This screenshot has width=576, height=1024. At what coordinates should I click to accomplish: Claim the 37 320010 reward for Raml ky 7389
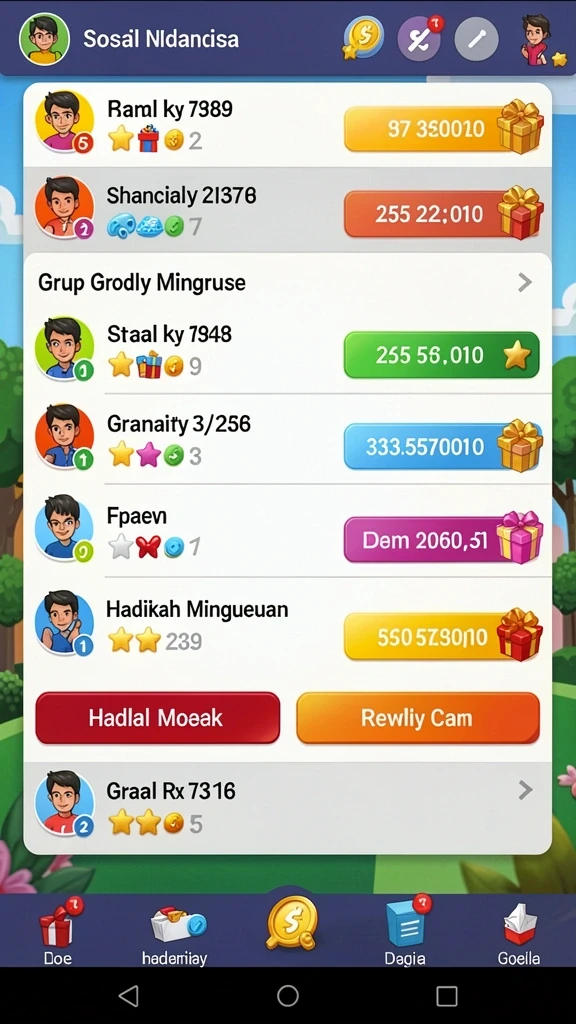[444, 128]
